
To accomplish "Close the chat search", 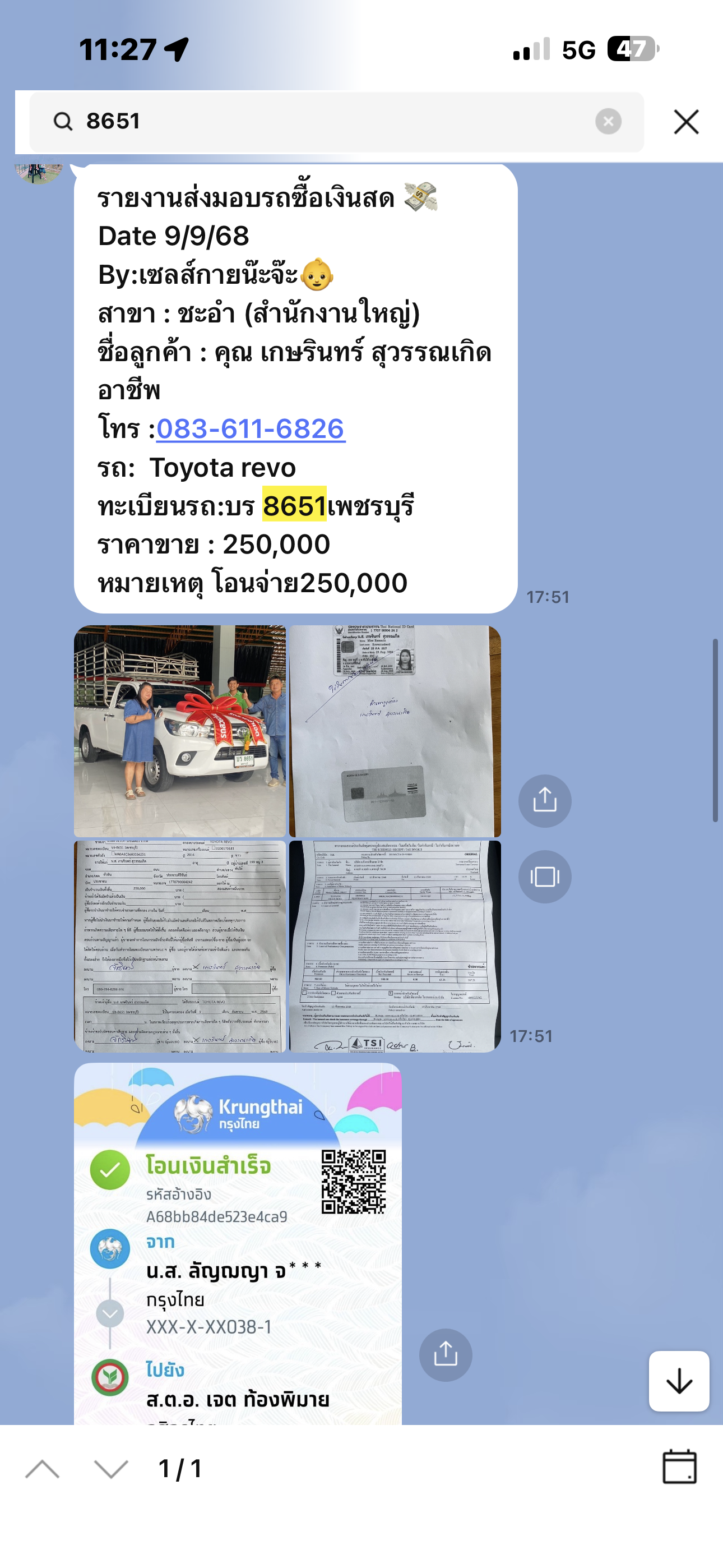I will pos(686,122).
